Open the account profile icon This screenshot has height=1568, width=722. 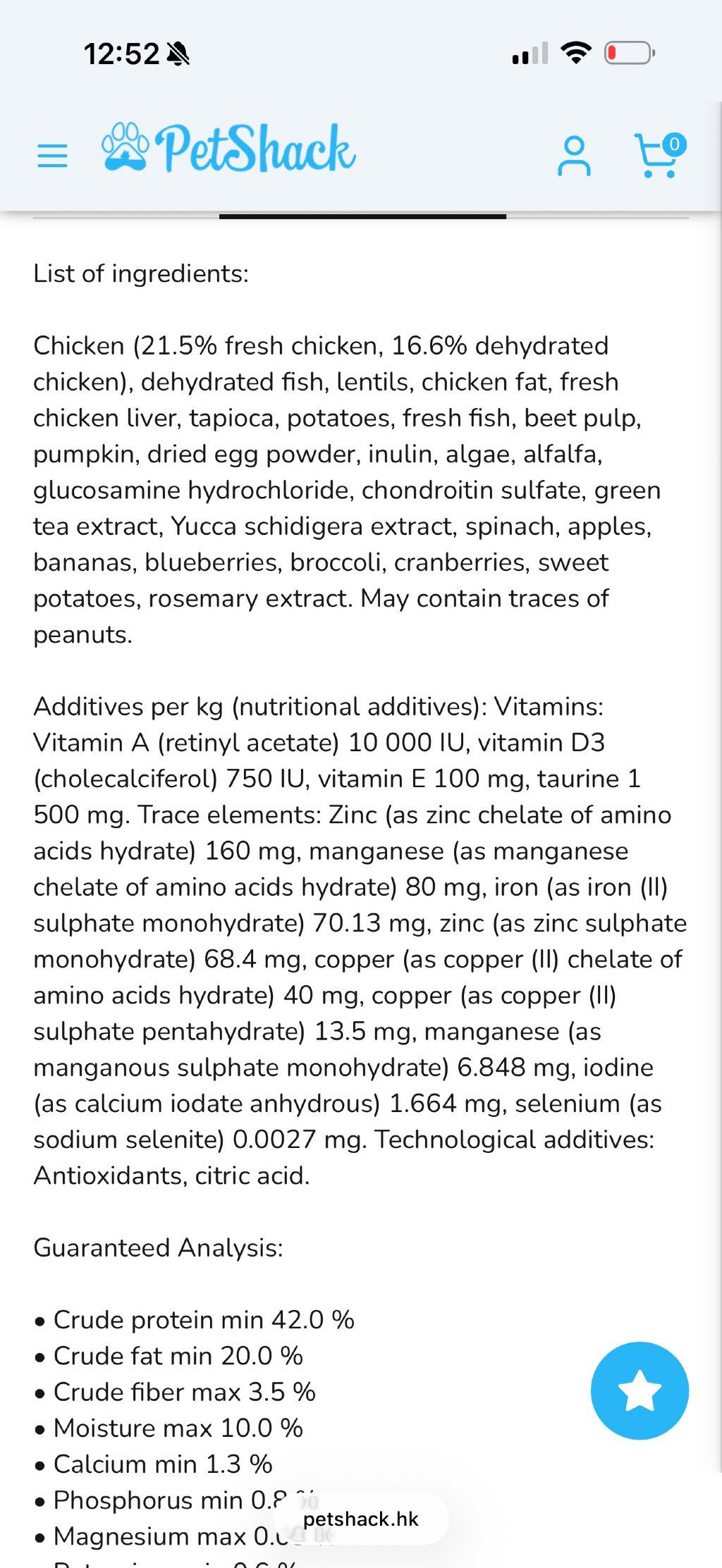click(x=574, y=156)
